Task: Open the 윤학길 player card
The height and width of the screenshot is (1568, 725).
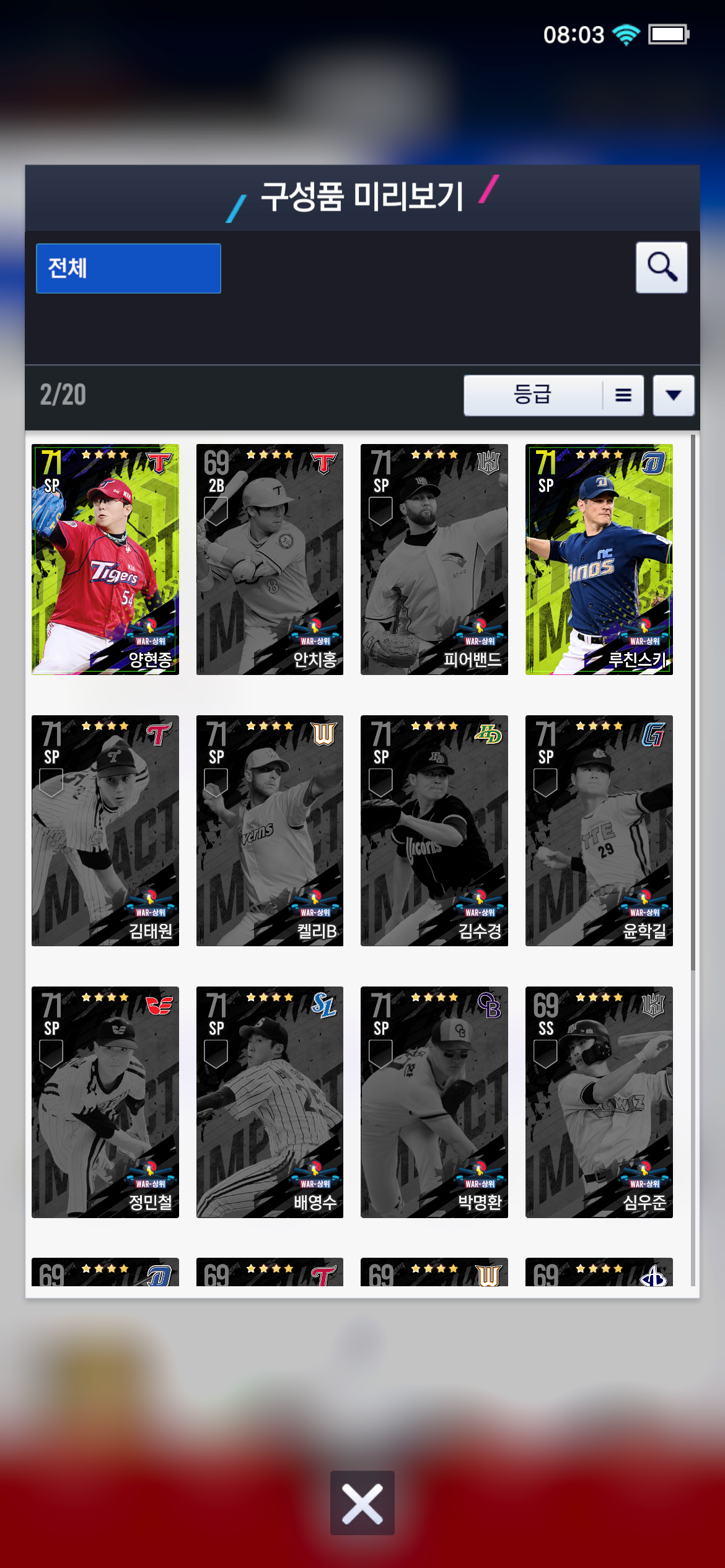Action: coord(599,830)
